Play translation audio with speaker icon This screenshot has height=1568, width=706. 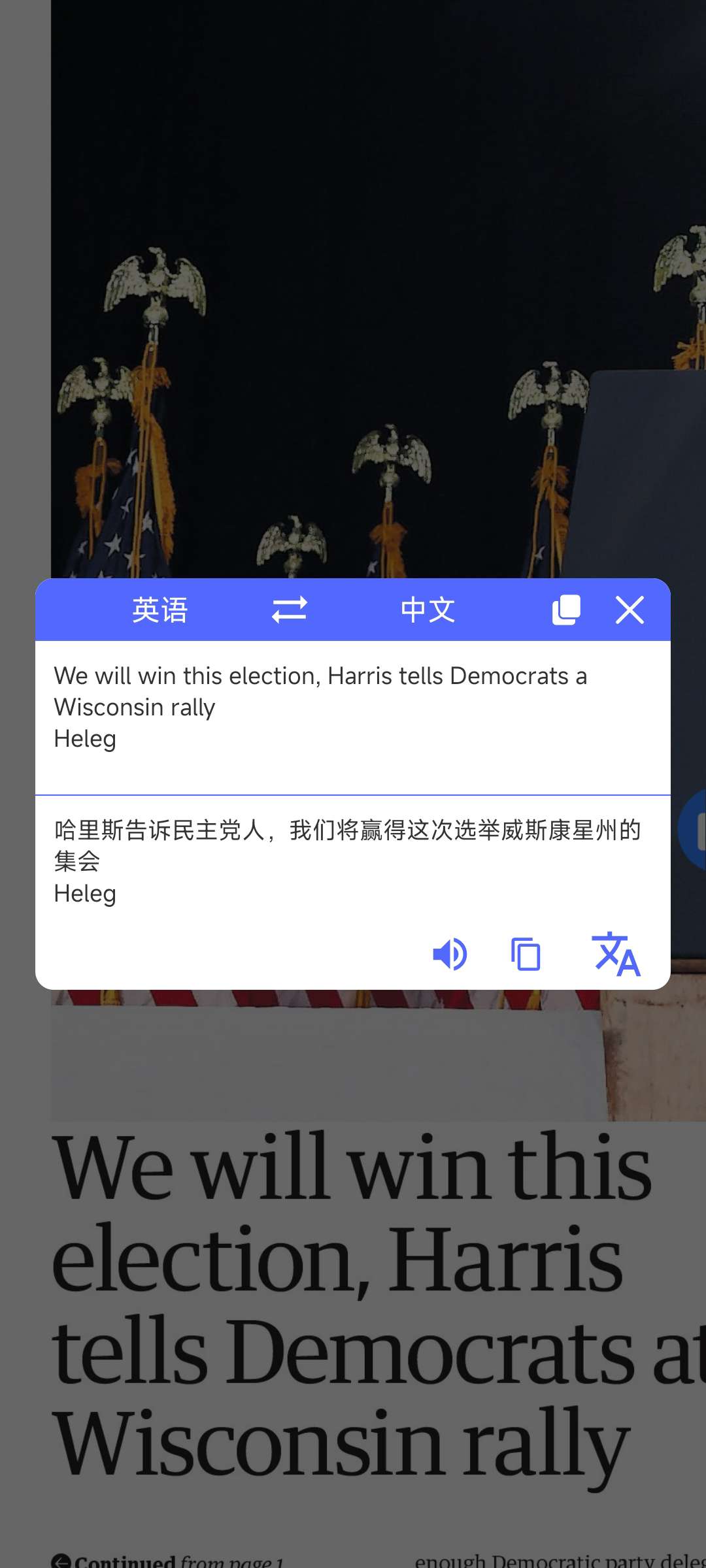(450, 955)
